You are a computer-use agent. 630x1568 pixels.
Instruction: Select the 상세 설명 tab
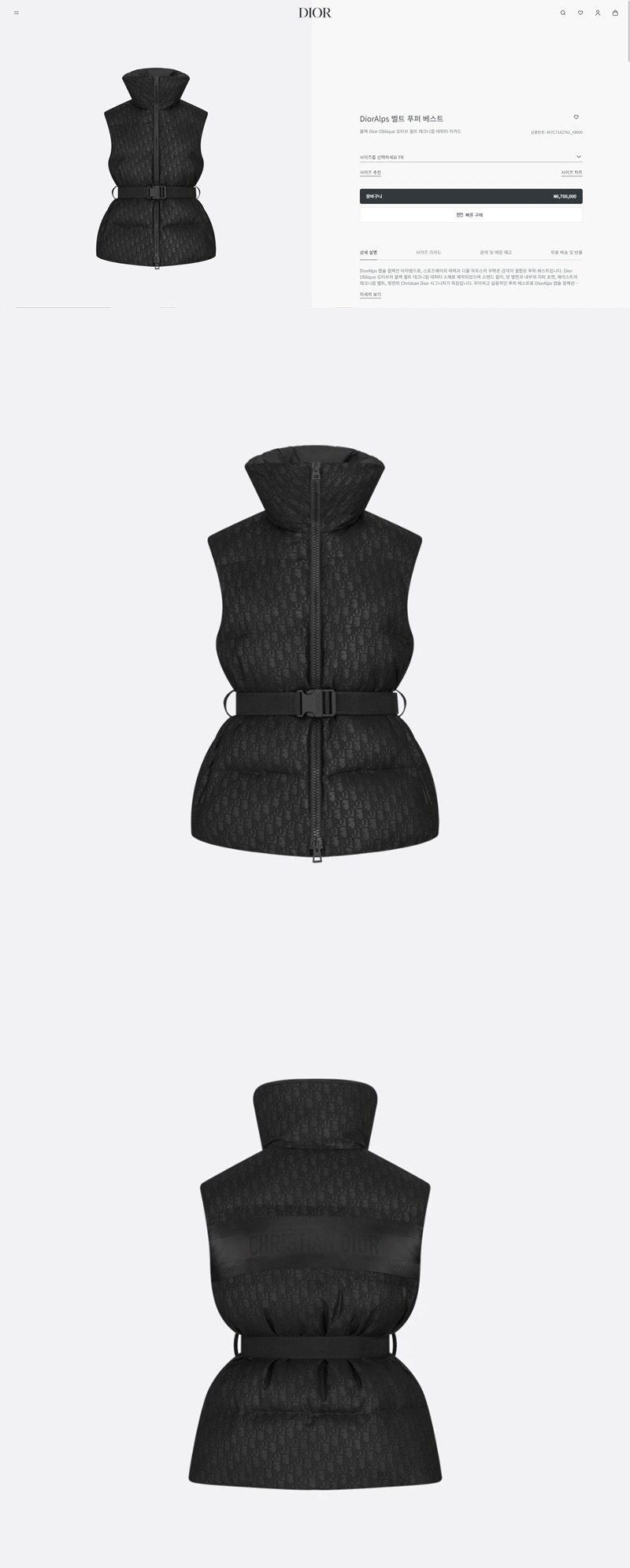pos(369,253)
